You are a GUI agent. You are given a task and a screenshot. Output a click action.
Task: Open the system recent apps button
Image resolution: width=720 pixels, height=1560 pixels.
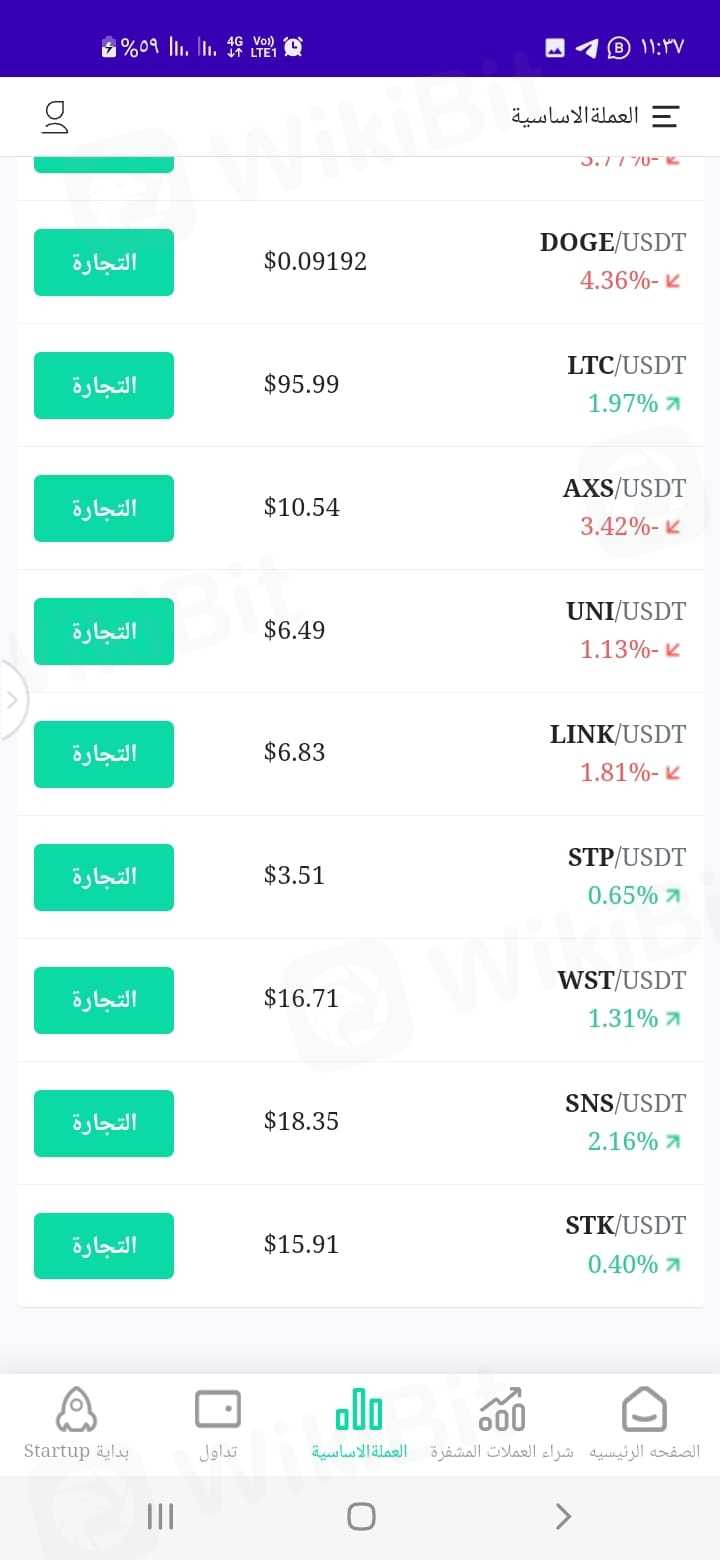(160, 1517)
